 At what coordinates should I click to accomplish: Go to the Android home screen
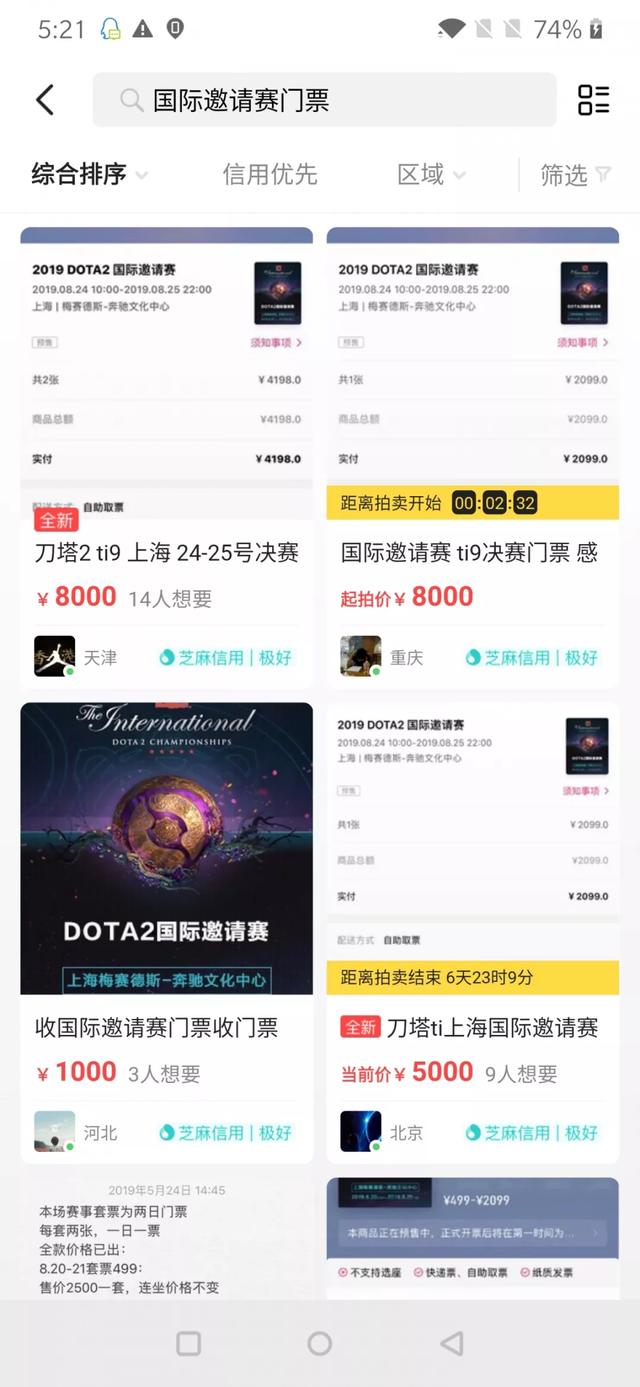pyautogui.click(x=320, y=1343)
